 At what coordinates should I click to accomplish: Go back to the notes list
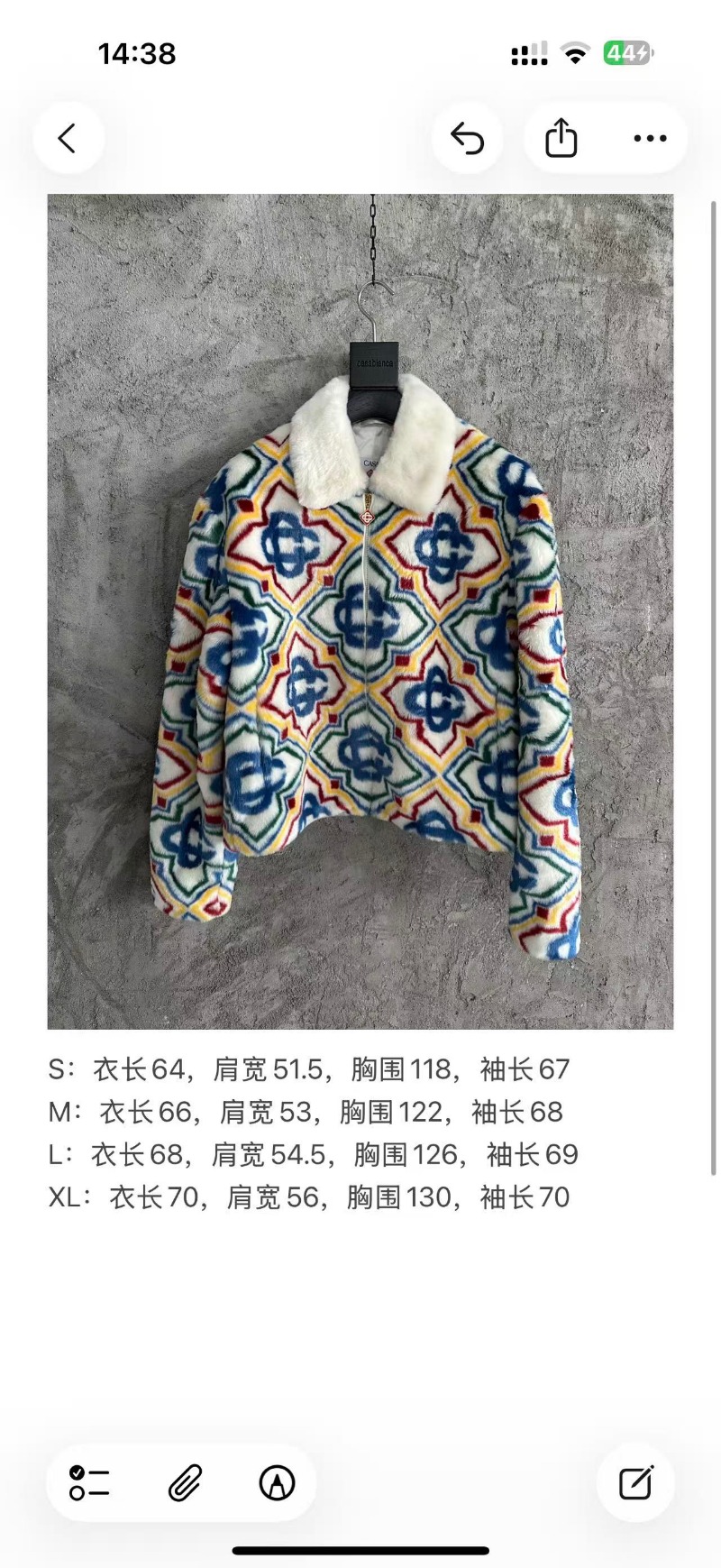(68, 139)
